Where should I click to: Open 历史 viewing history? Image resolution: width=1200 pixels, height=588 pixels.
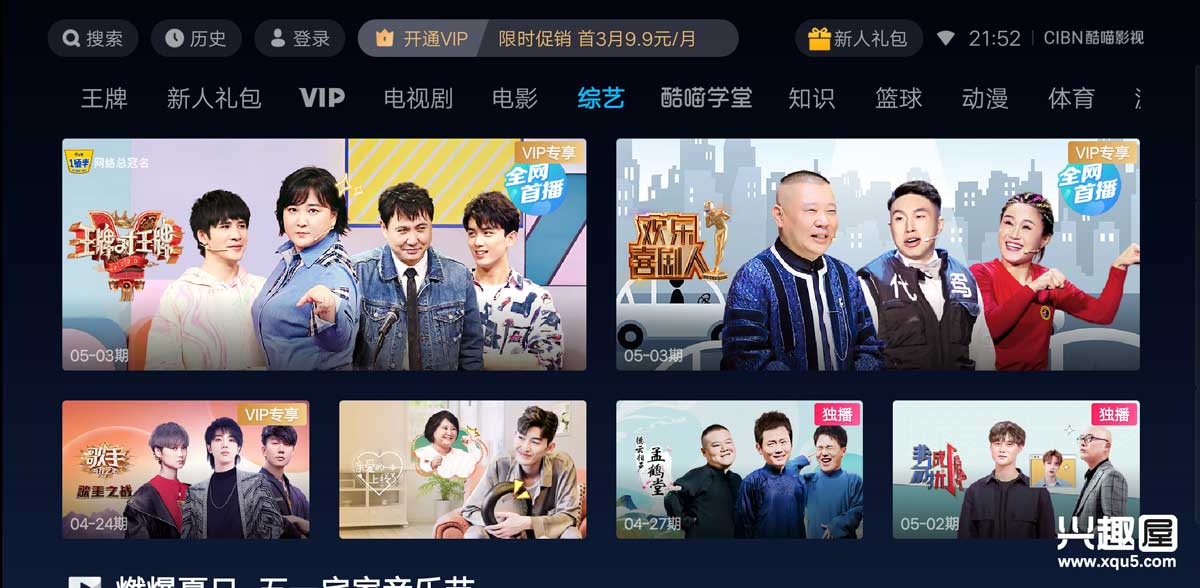196,39
